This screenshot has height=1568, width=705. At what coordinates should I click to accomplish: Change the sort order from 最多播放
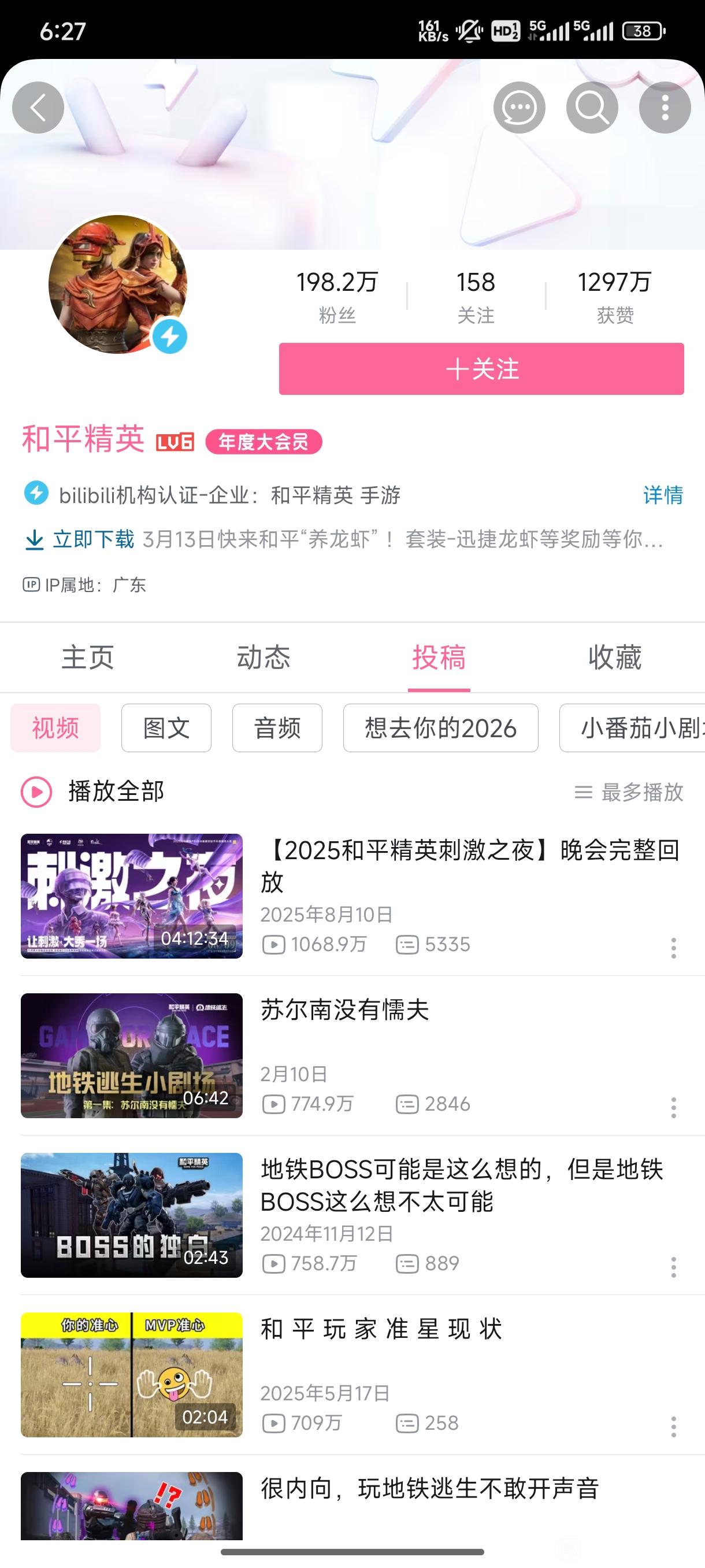click(629, 792)
